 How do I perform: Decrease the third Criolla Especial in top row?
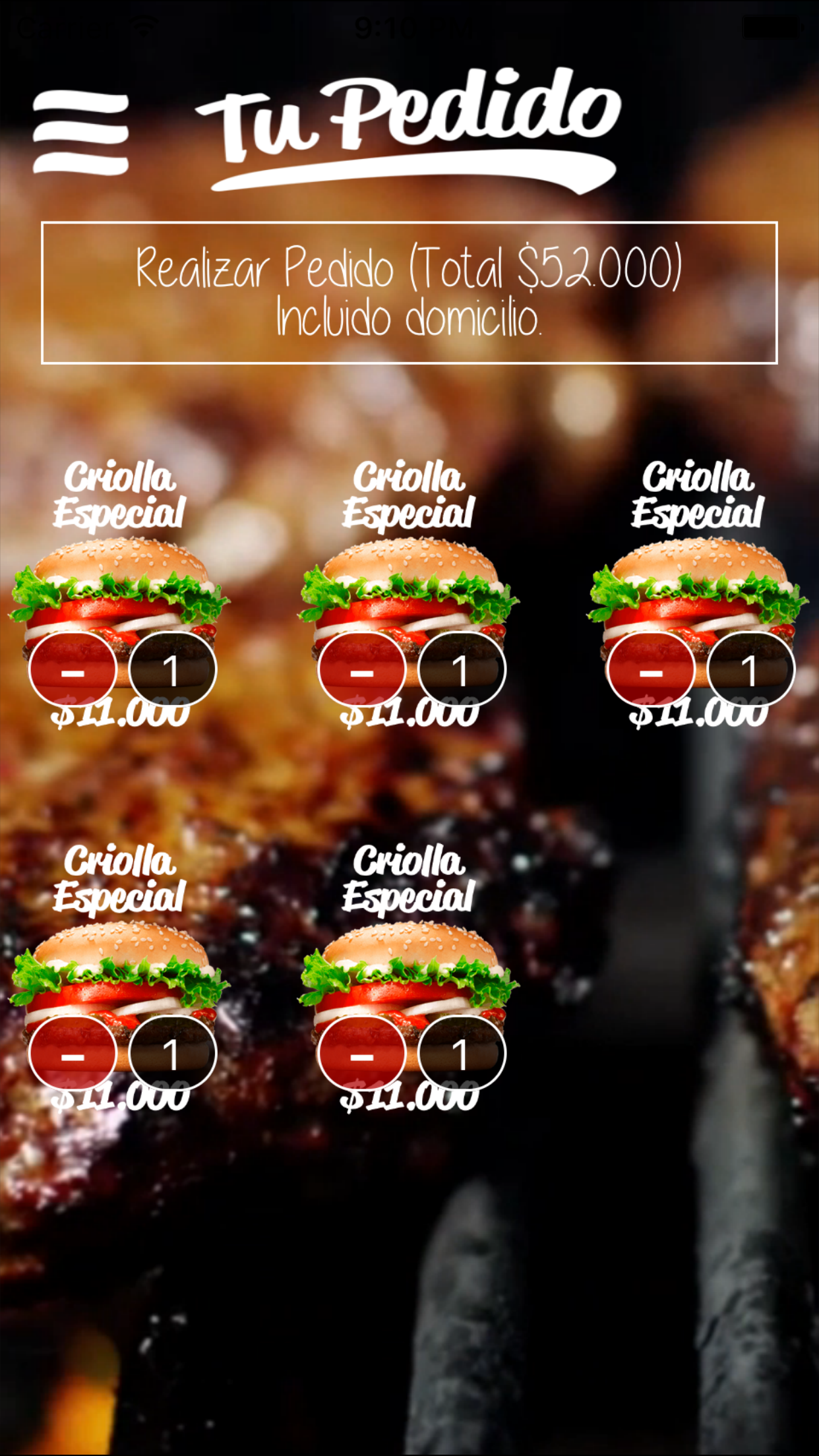tap(651, 670)
